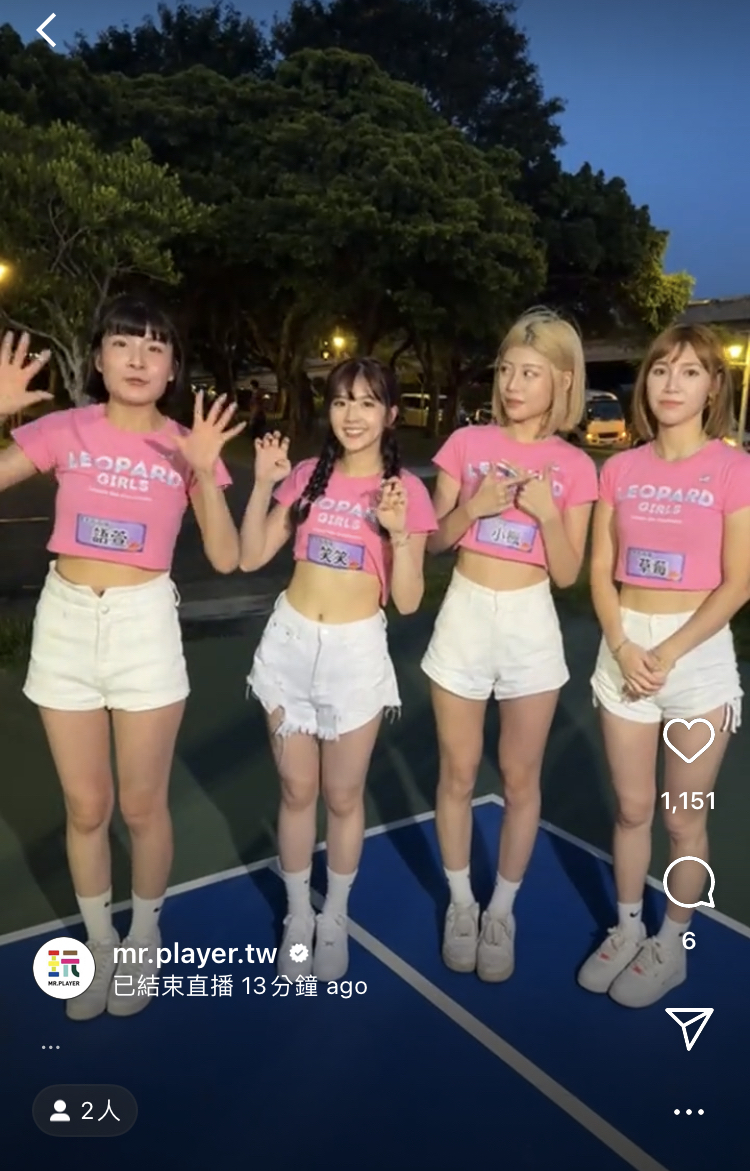The image size is (750, 1171).
Task: Expand the caption ellipsis
Action: click(50, 1047)
